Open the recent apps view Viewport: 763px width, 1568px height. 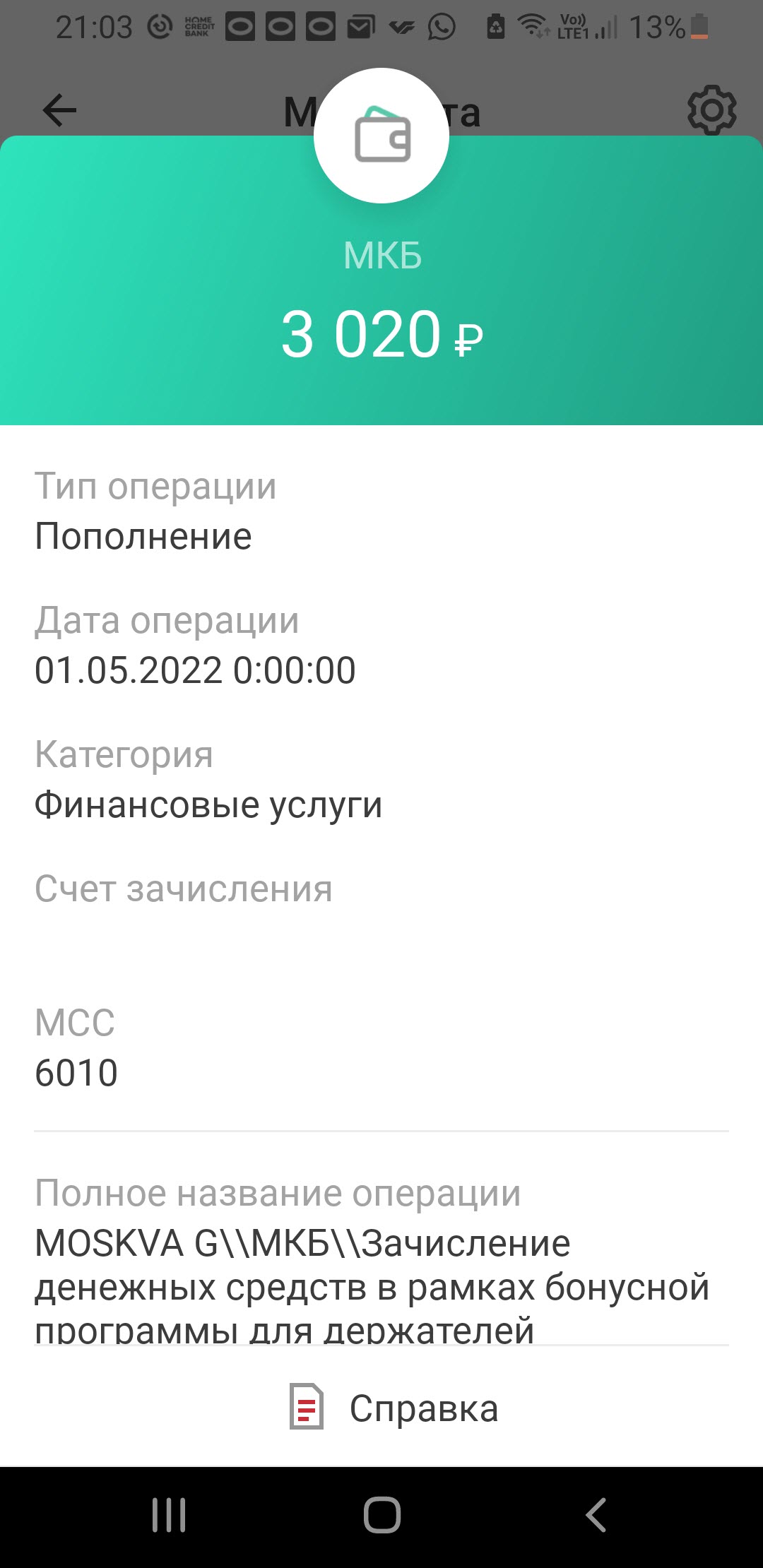click(169, 1516)
